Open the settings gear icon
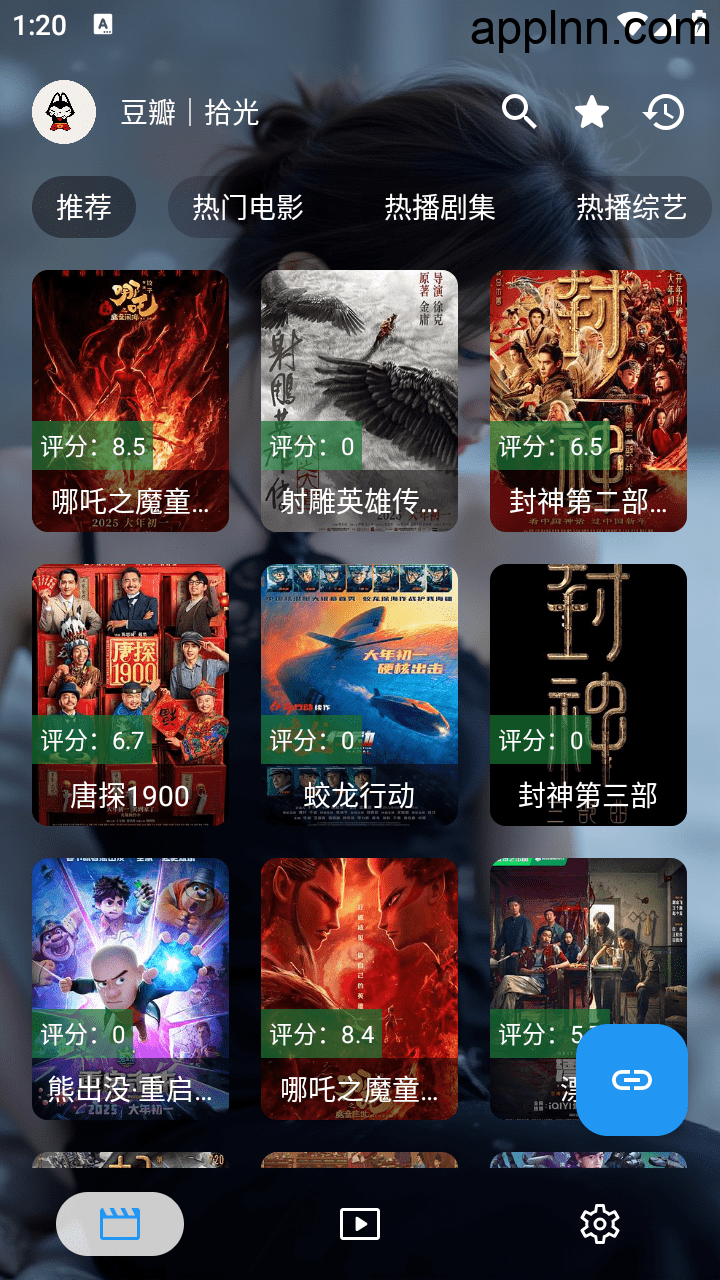Image resolution: width=720 pixels, height=1280 pixels. pos(599,1223)
